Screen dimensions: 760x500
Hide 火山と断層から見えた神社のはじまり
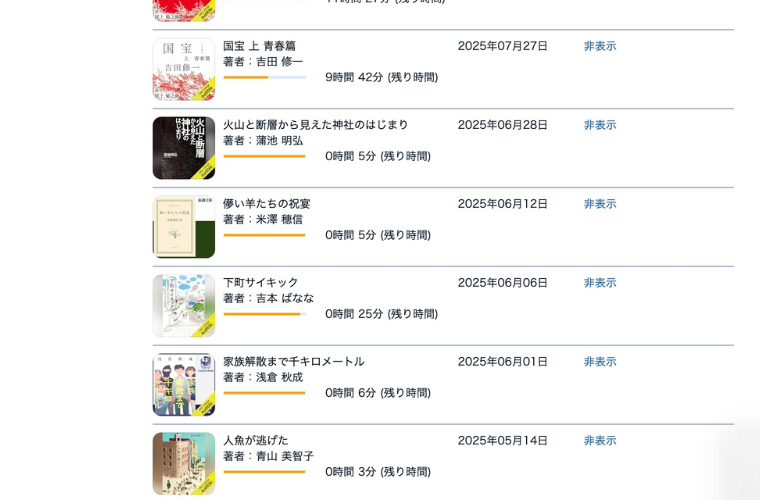[x=600, y=125]
